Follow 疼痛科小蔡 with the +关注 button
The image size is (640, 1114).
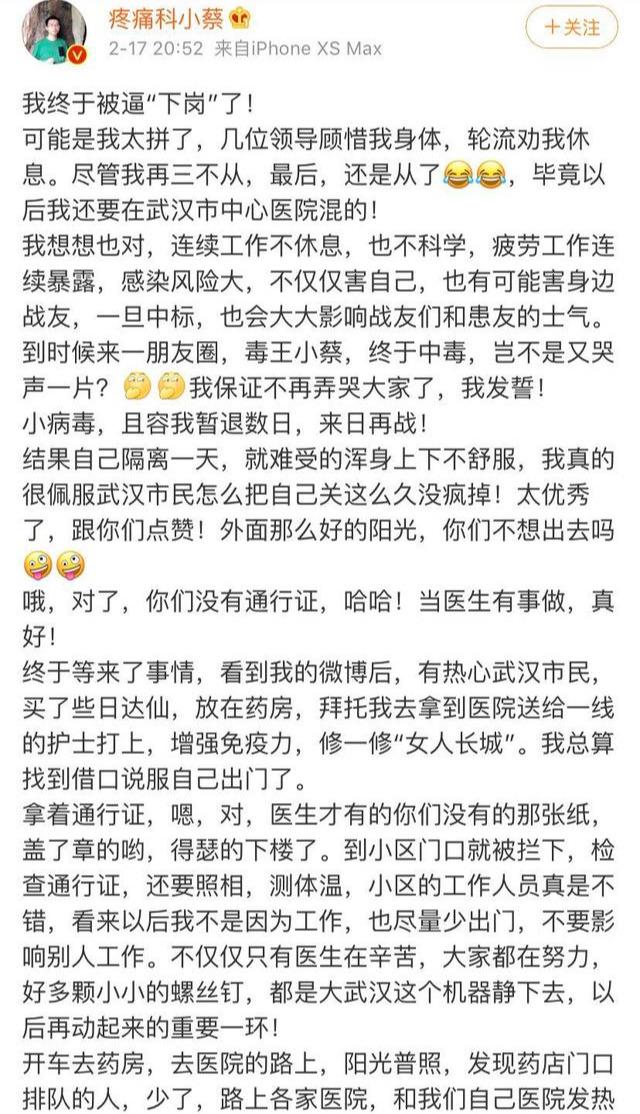[x=573, y=28]
